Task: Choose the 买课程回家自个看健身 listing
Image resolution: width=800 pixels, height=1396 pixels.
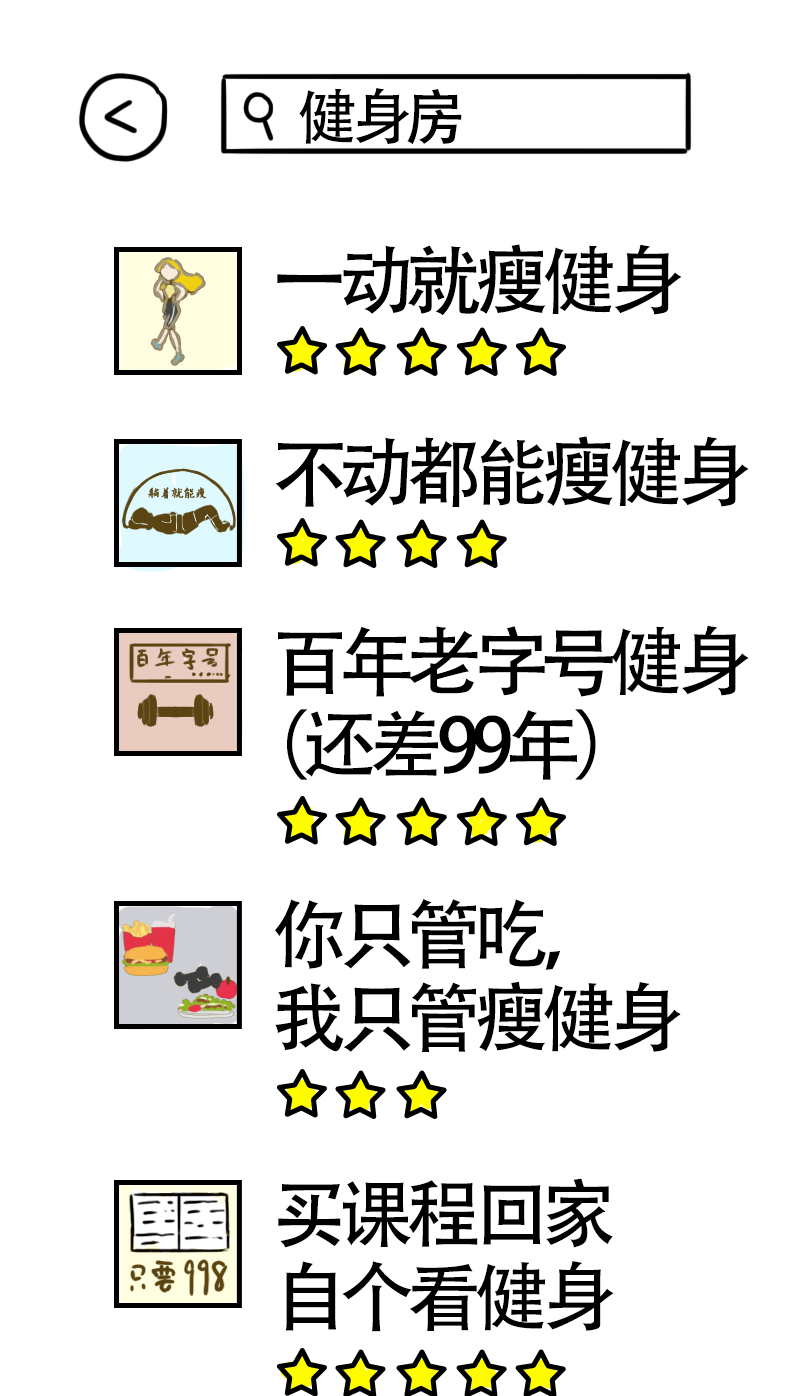Action: (445, 1255)
